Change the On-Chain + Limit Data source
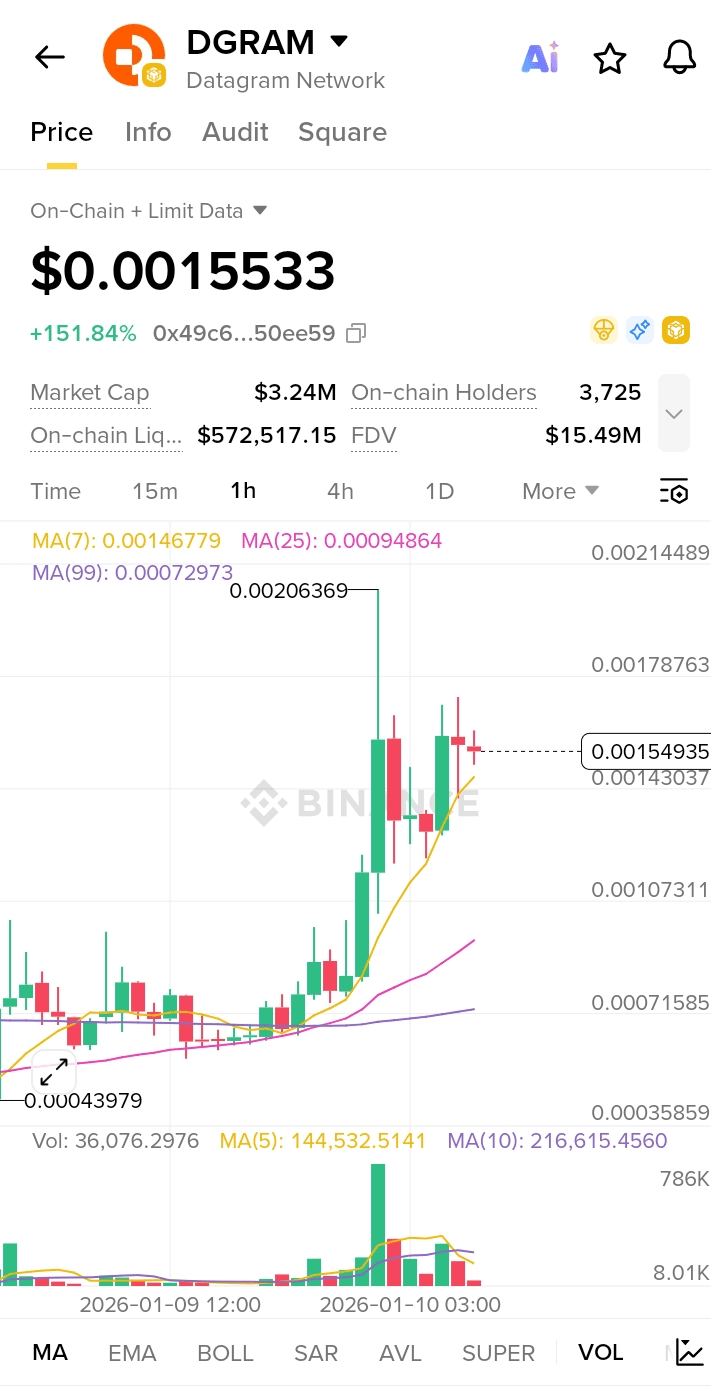This screenshot has height=1389, width=711. click(149, 211)
